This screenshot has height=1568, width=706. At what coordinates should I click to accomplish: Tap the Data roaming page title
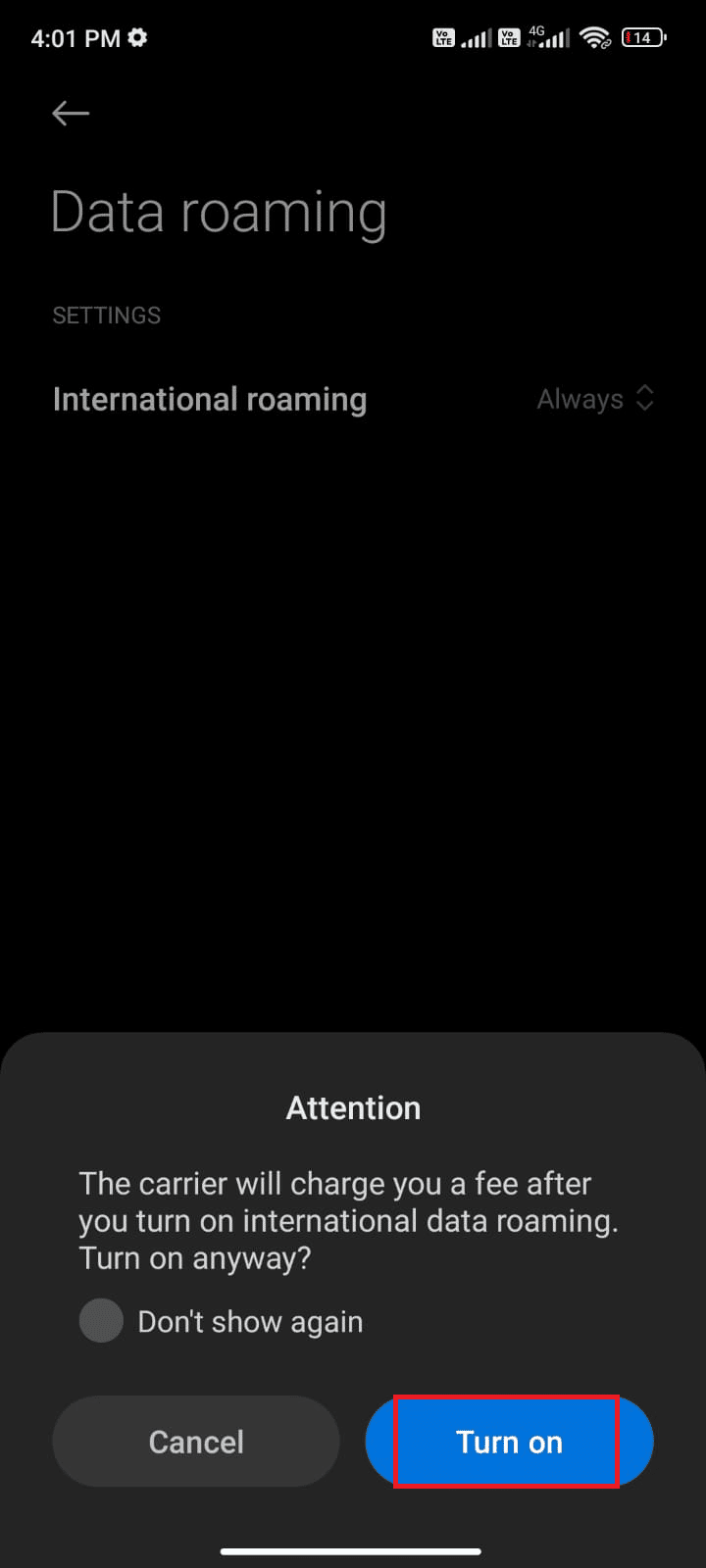[x=219, y=212]
